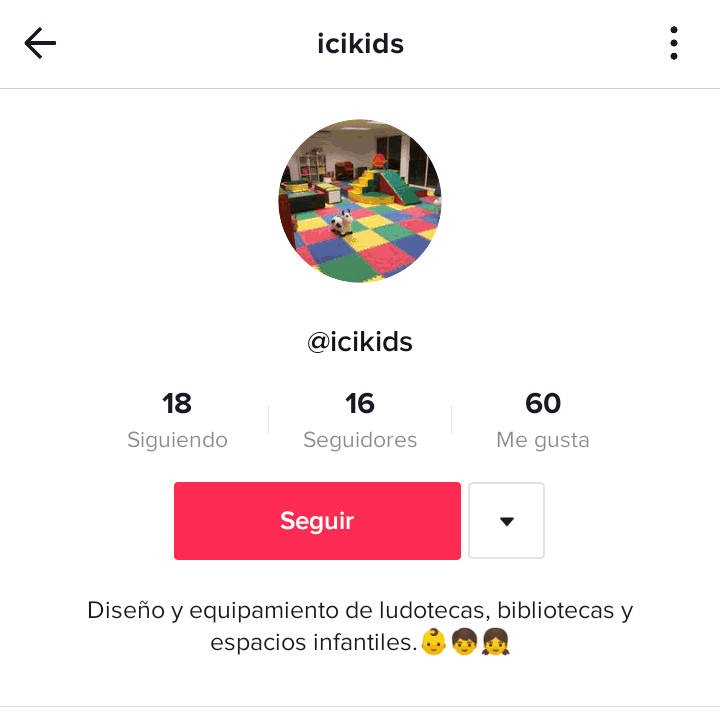This screenshot has height=725, width=720.
Task: View the icikids profile picture
Action: coord(360,201)
